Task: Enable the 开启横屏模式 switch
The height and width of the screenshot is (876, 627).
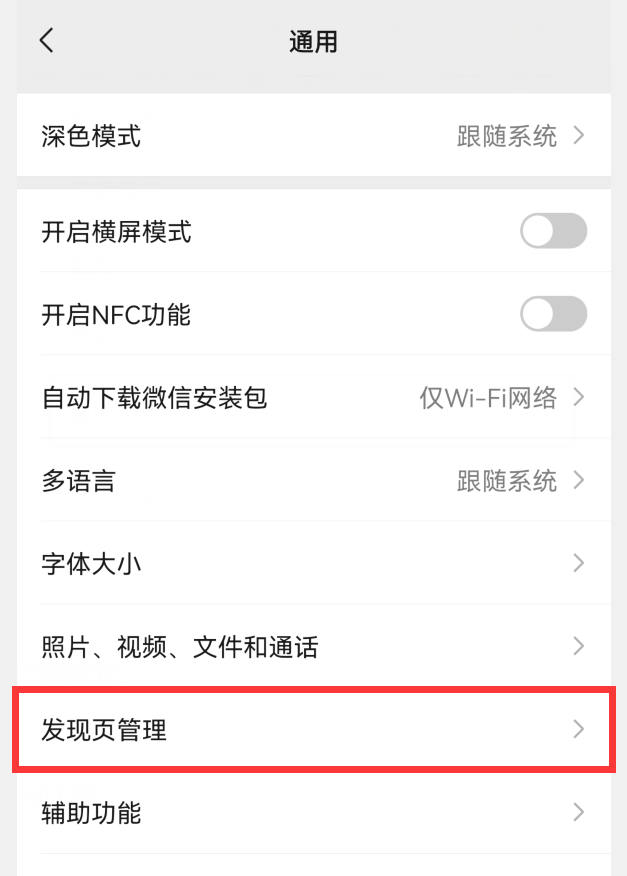Action: (553, 232)
